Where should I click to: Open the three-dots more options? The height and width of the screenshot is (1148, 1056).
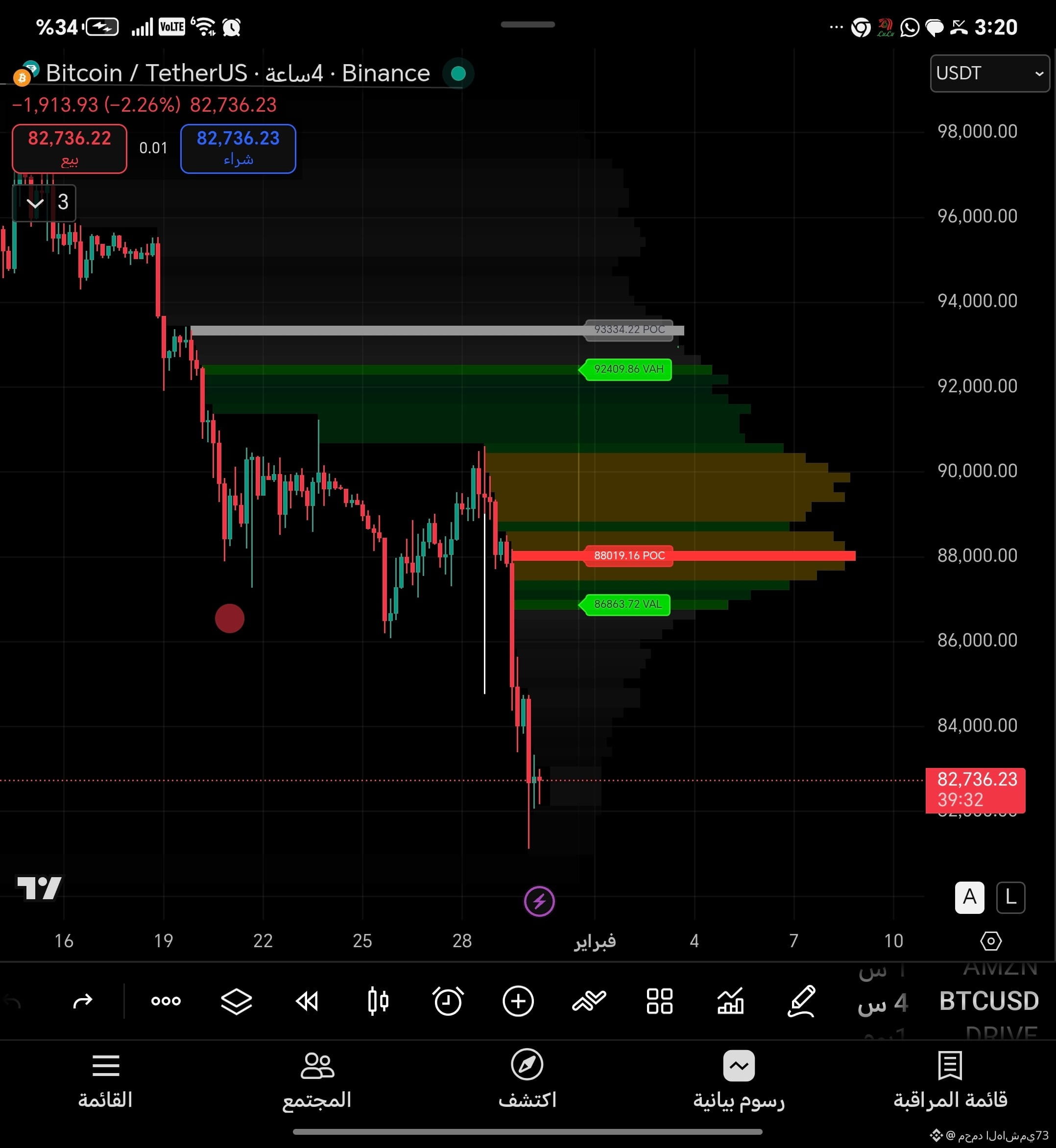pos(166,1001)
